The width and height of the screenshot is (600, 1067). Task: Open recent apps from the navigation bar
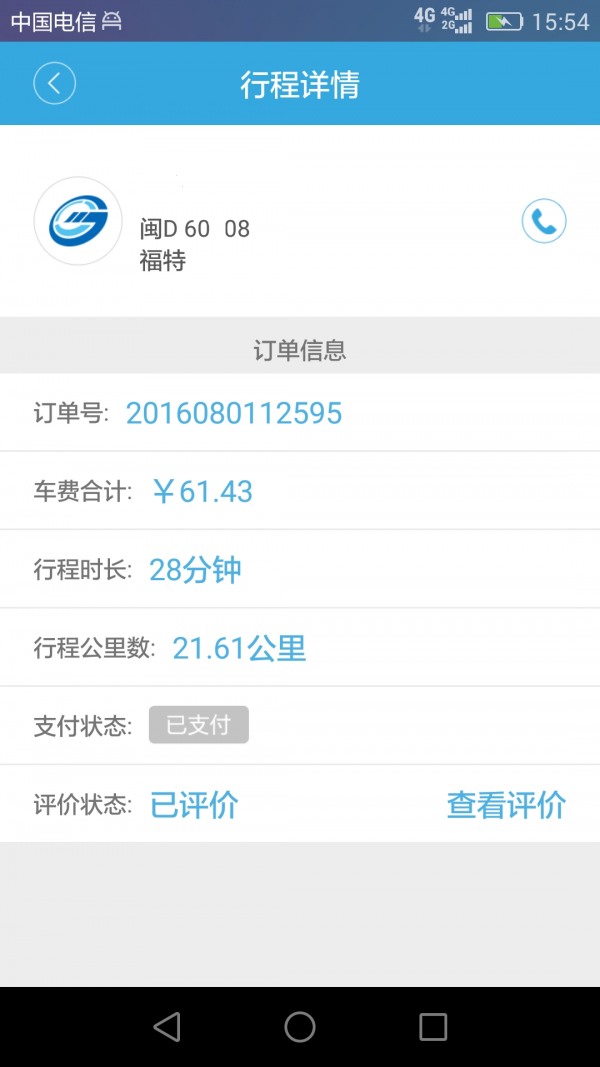433,1026
